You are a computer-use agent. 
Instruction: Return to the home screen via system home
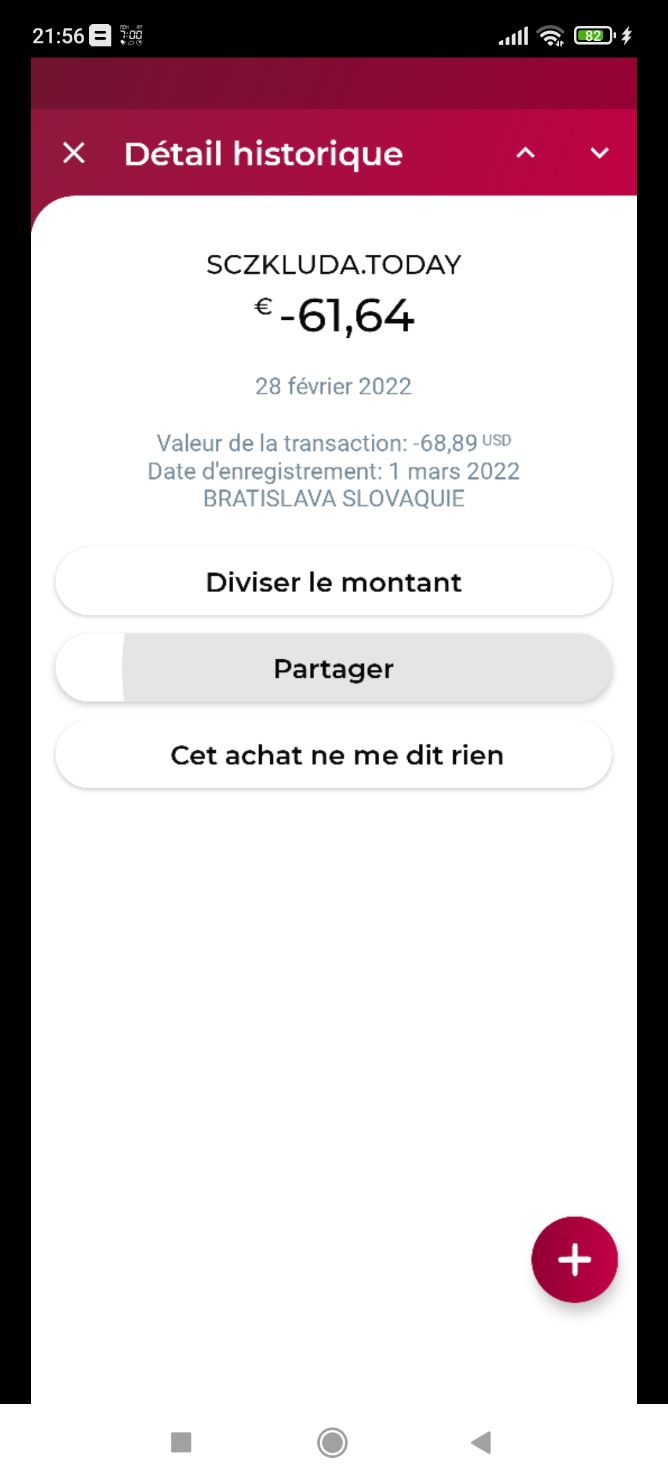[332, 1442]
